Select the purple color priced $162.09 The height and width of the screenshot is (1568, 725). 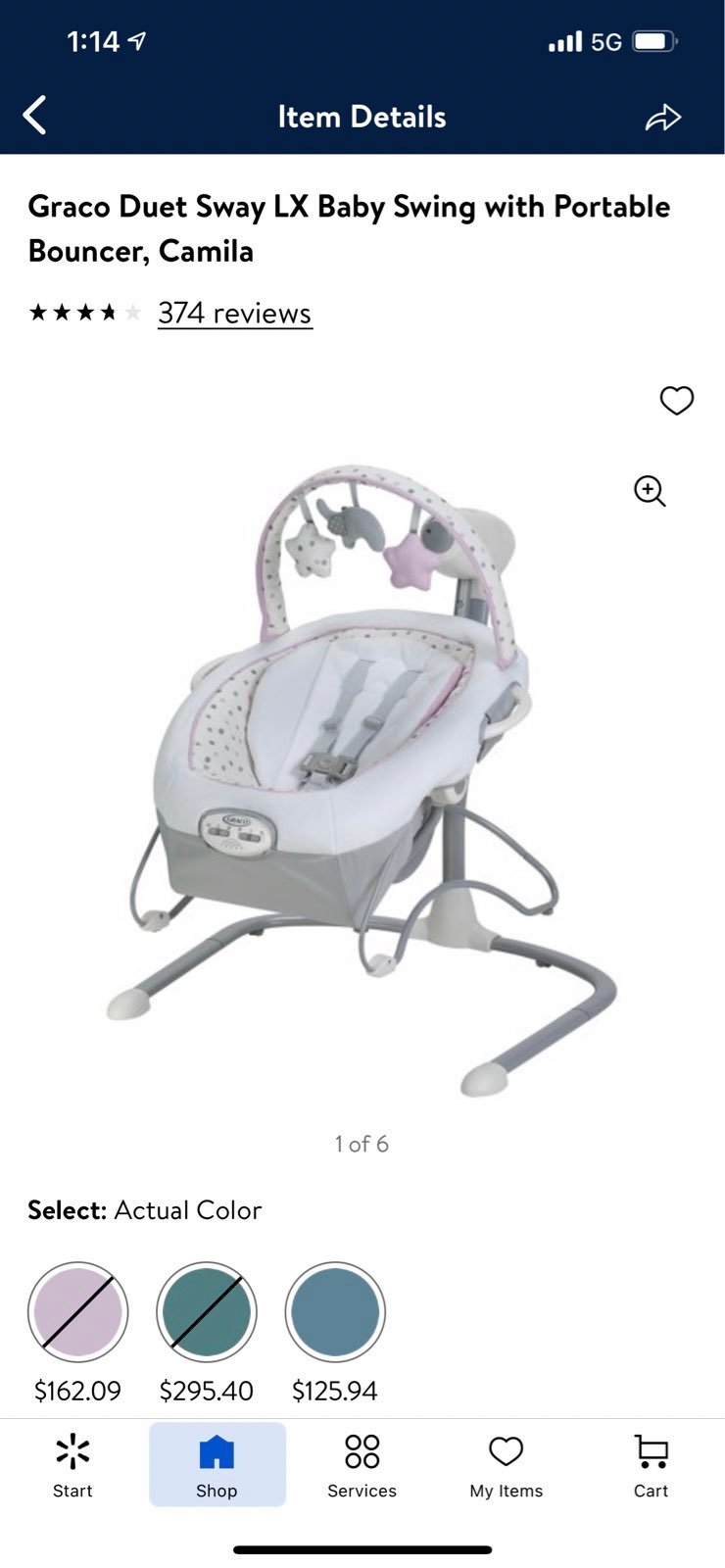[78, 1311]
